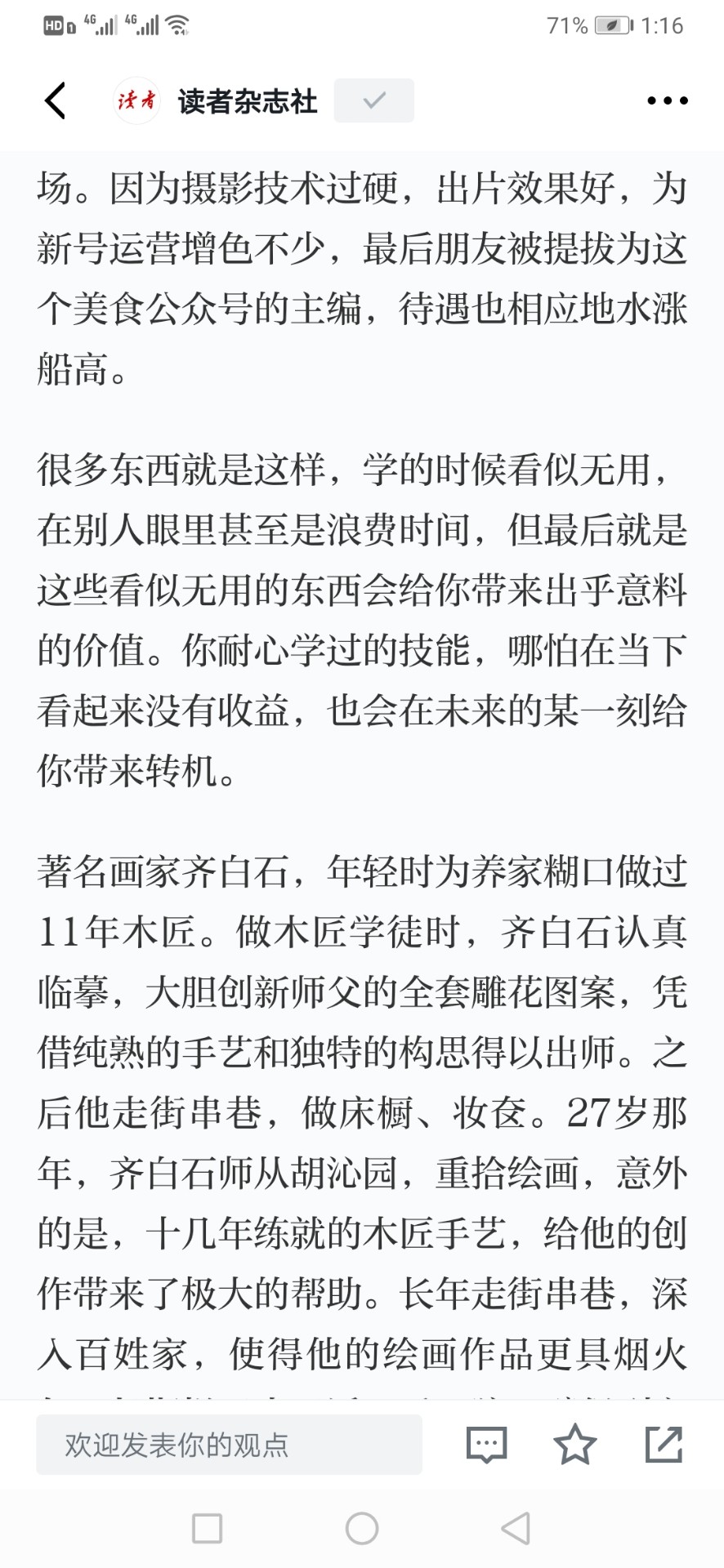Tap the followed checkmark button
The height and width of the screenshot is (1568, 724).
pyautogui.click(x=373, y=100)
